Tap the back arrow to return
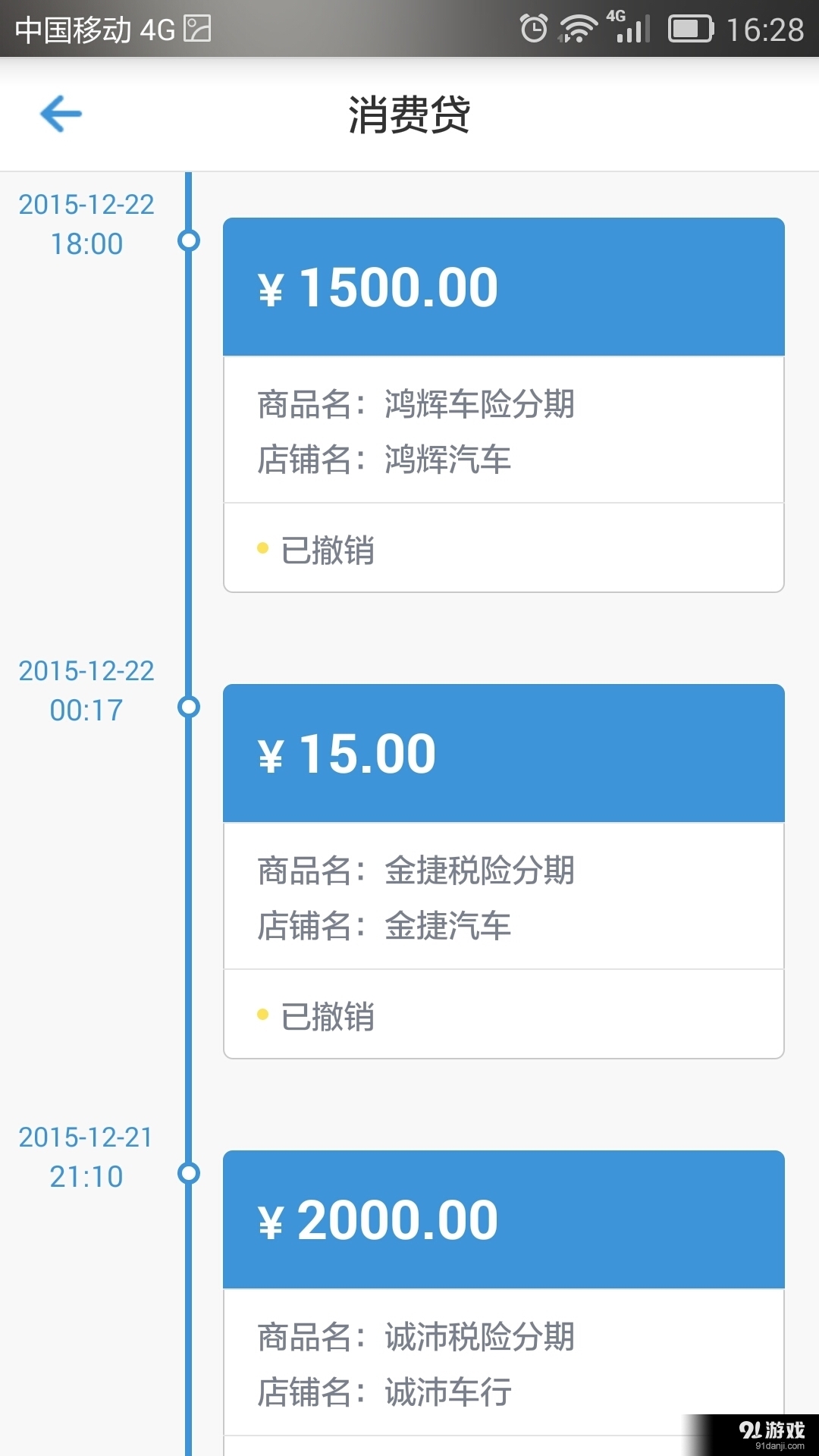This screenshot has height=1456, width=819. pyautogui.click(x=61, y=114)
